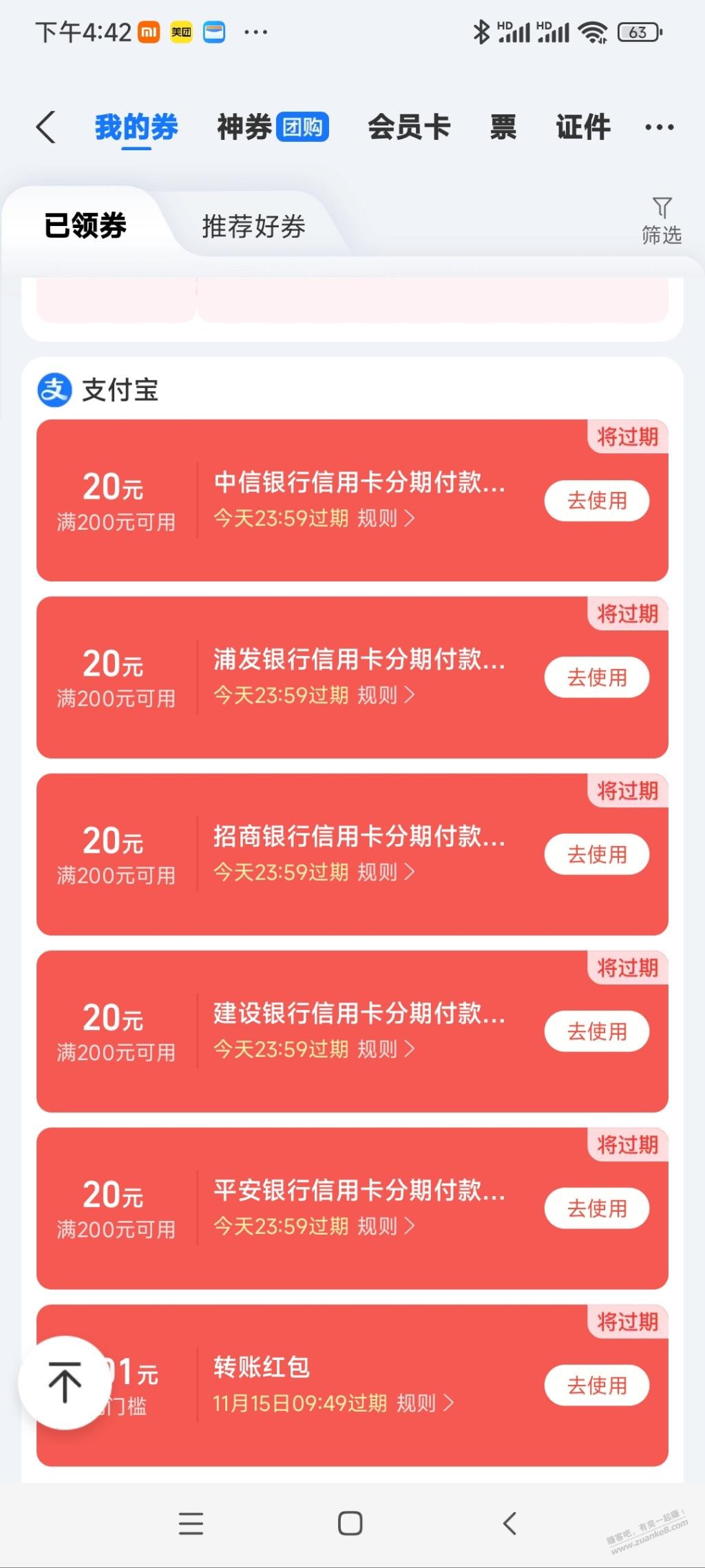Tap 去使用 on the 转账红包 coupon
Viewport: 705px width, 1568px height.
tap(596, 1385)
